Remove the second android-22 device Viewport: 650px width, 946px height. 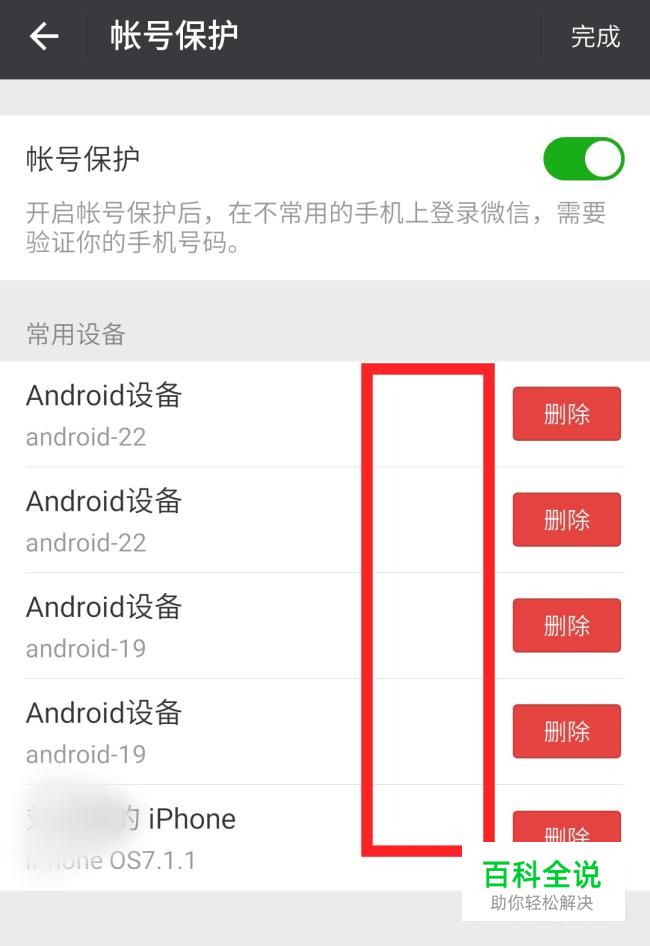pyautogui.click(x=566, y=520)
